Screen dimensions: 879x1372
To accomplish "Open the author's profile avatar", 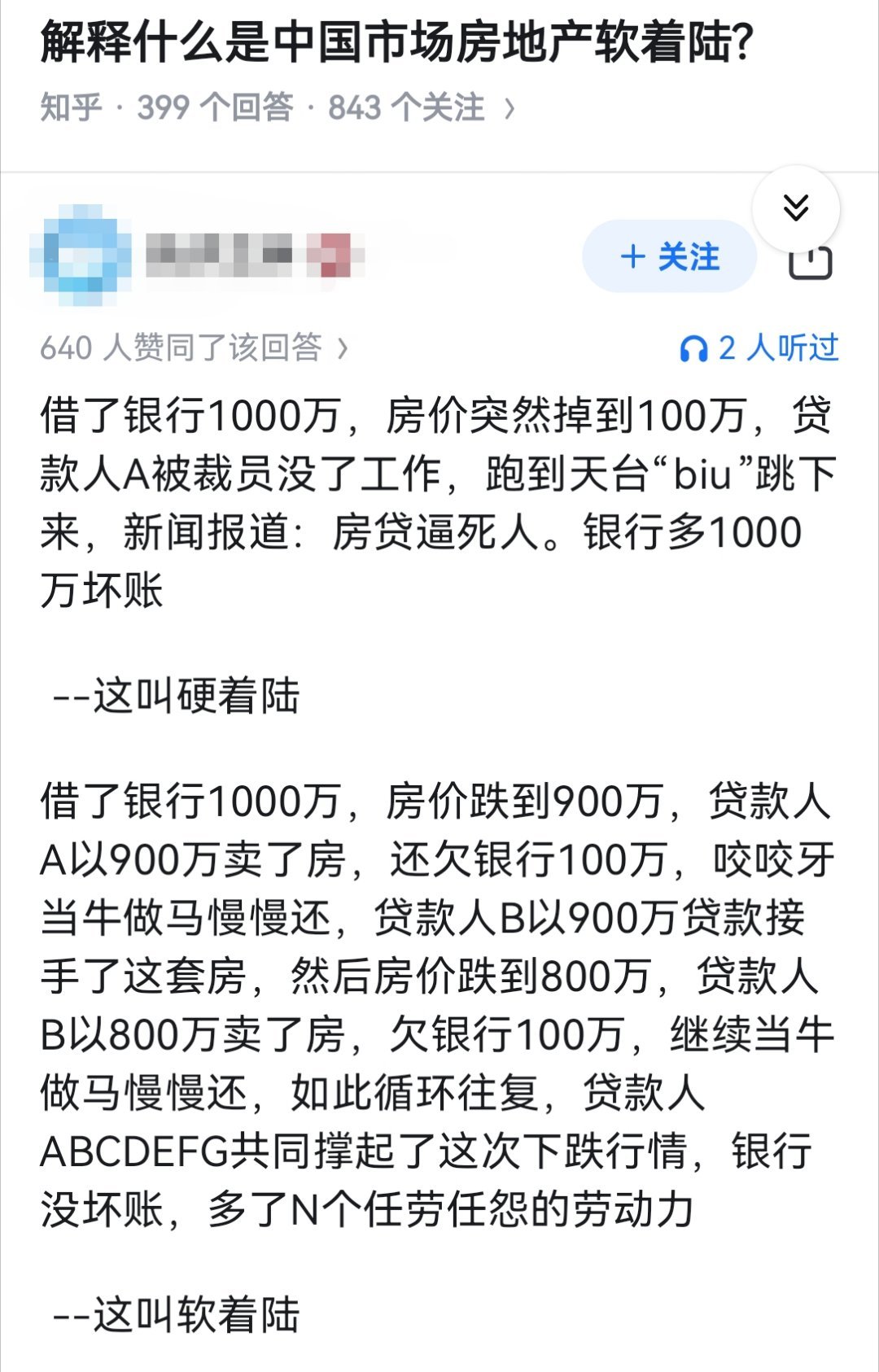I will [x=81, y=255].
